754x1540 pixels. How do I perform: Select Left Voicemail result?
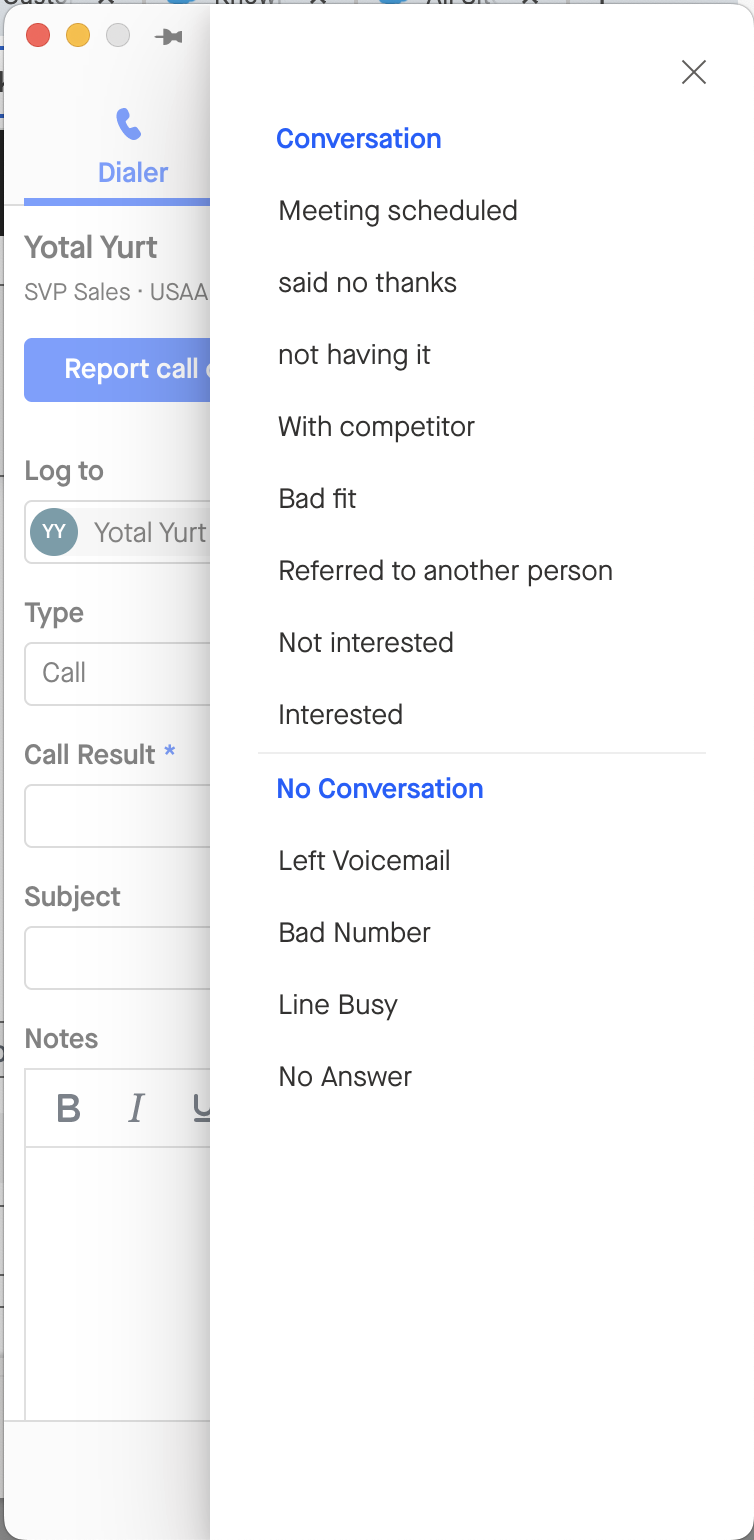click(x=364, y=861)
